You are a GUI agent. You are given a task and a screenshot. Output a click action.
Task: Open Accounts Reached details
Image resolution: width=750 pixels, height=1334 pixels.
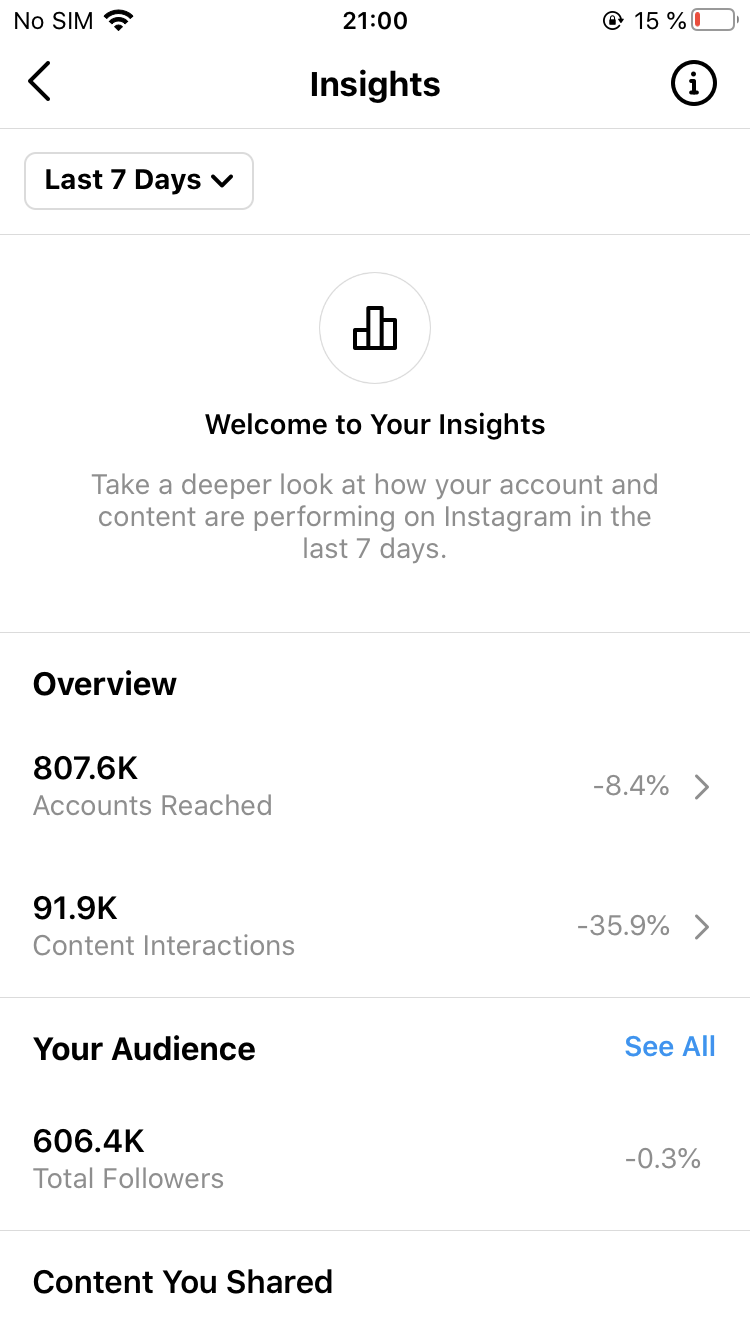(375, 787)
